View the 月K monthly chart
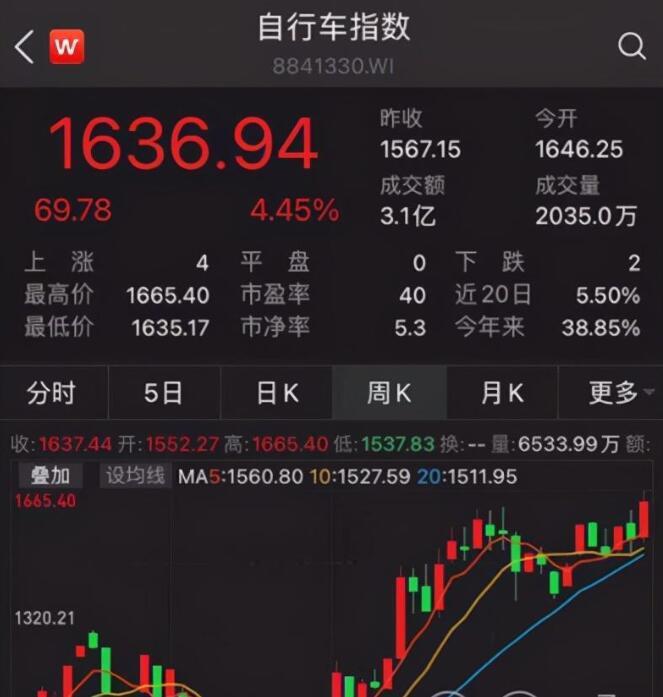This screenshot has height=697, width=663. click(x=502, y=393)
